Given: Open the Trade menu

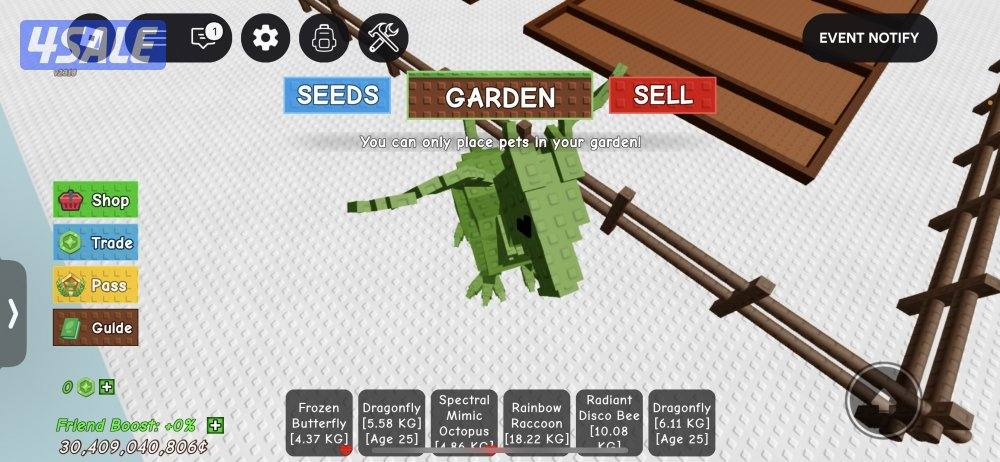Looking at the screenshot, I should pyautogui.click(x=96, y=242).
